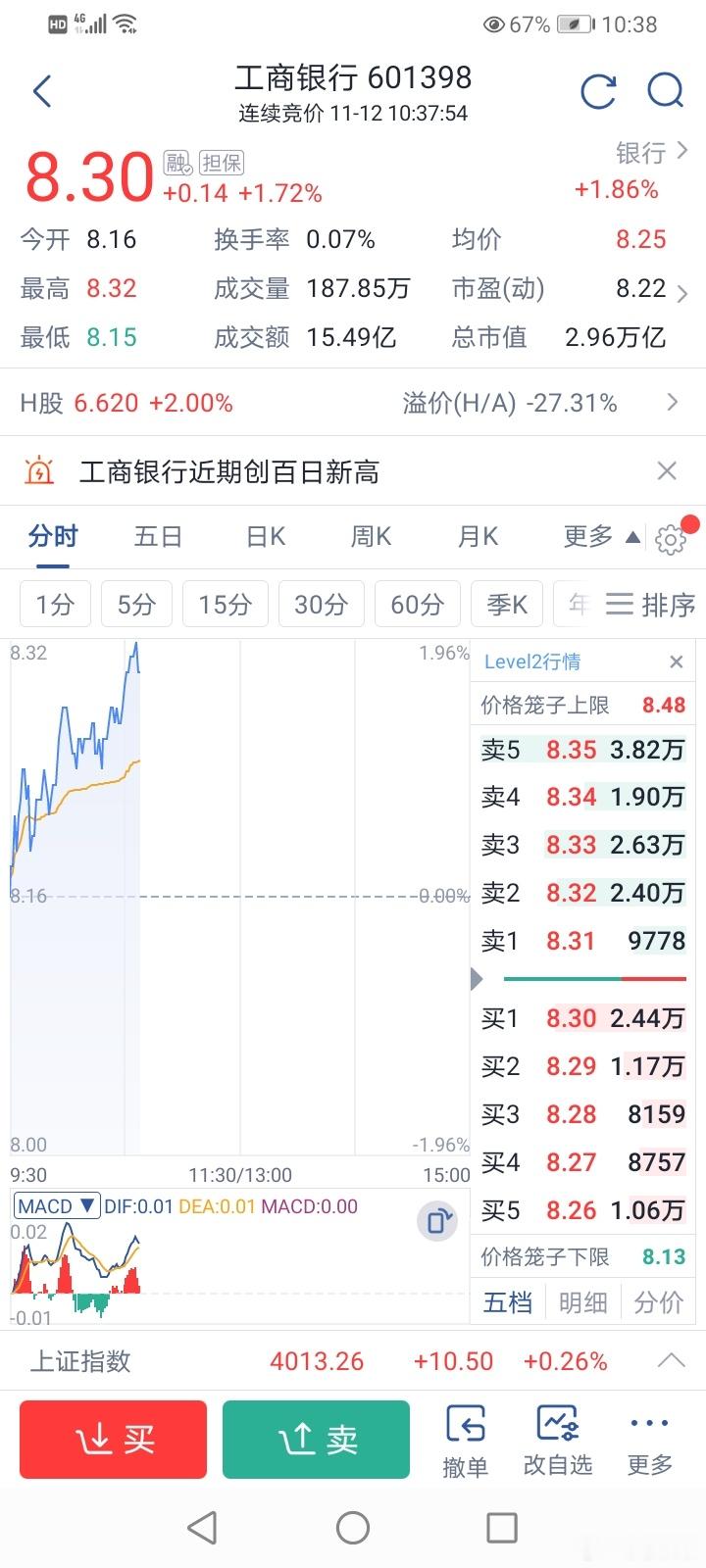This screenshot has height=1568, width=706.
Task: Tap 改自选 to edit watchlist
Action: click(557, 1439)
